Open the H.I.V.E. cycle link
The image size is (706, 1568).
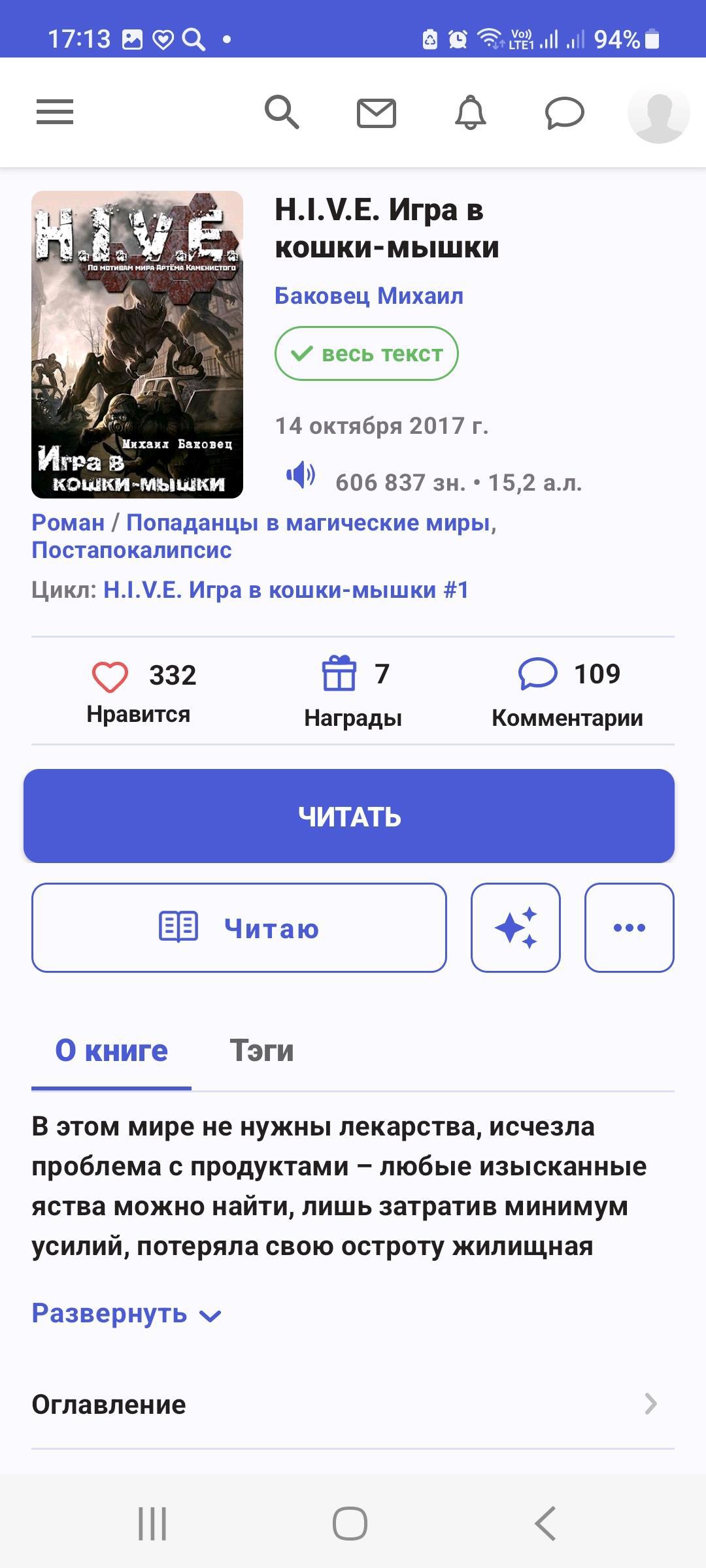coord(286,590)
